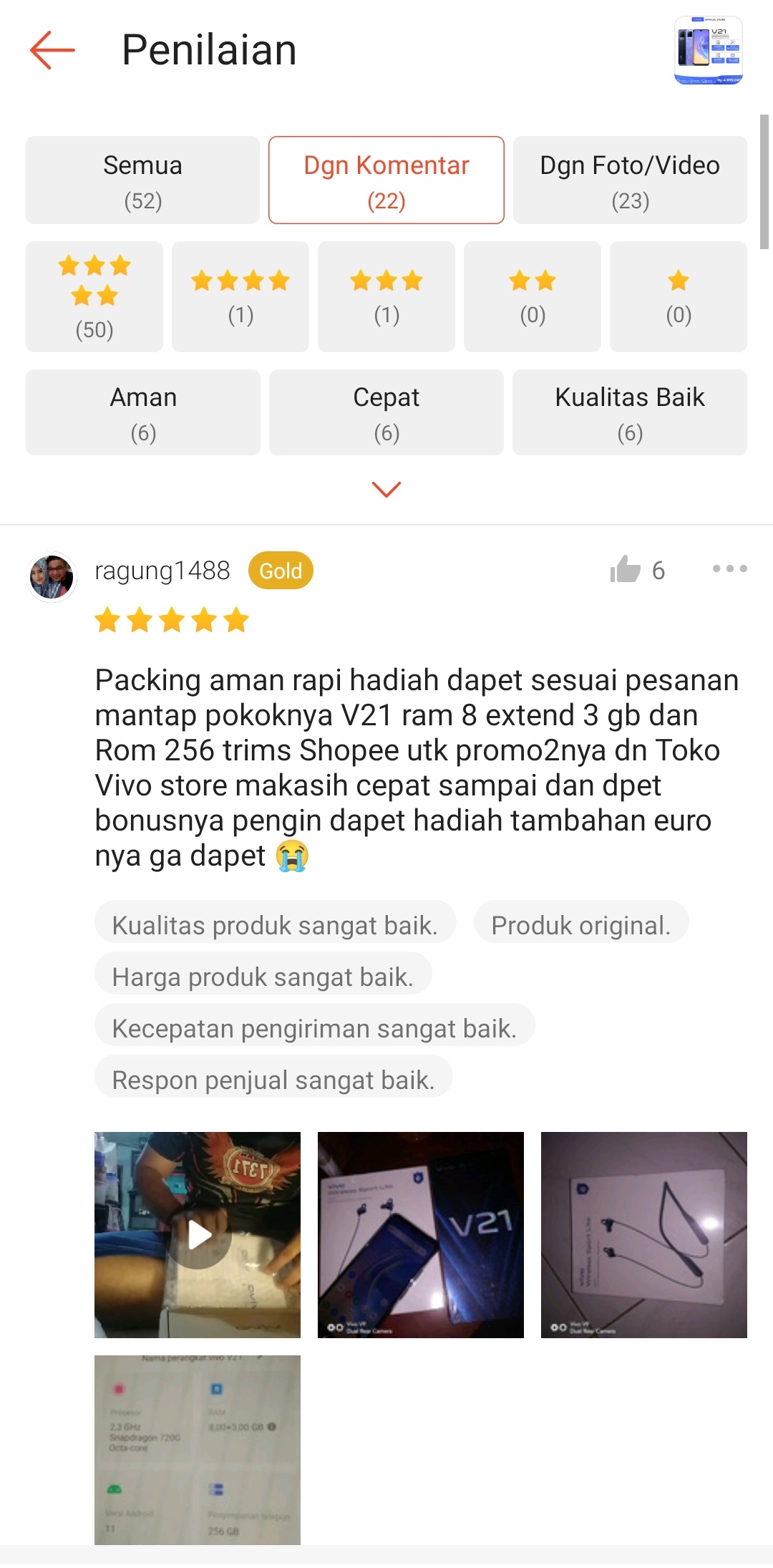773x1568 pixels.
Task: Filter by three-star reviews (1)
Action: pos(386,296)
